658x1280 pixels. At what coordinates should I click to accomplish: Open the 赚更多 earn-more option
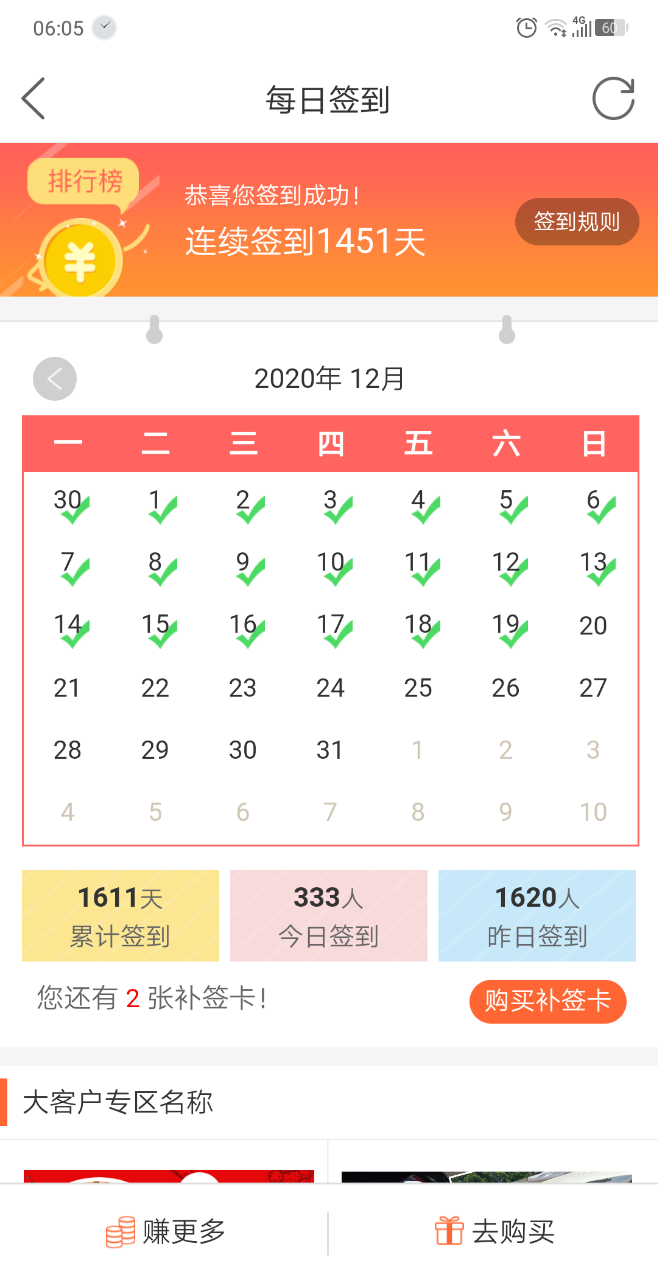click(166, 1232)
